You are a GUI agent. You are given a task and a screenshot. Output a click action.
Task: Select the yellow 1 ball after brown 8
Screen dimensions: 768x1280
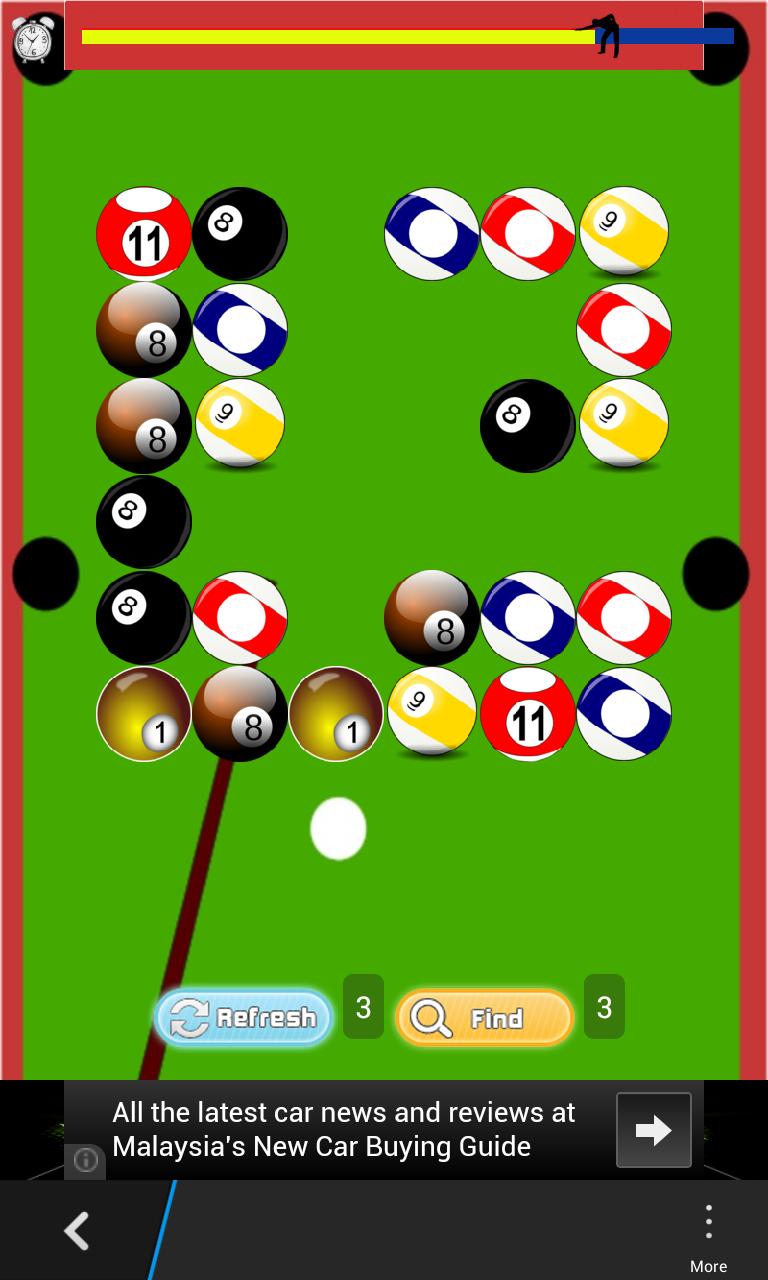tap(336, 714)
